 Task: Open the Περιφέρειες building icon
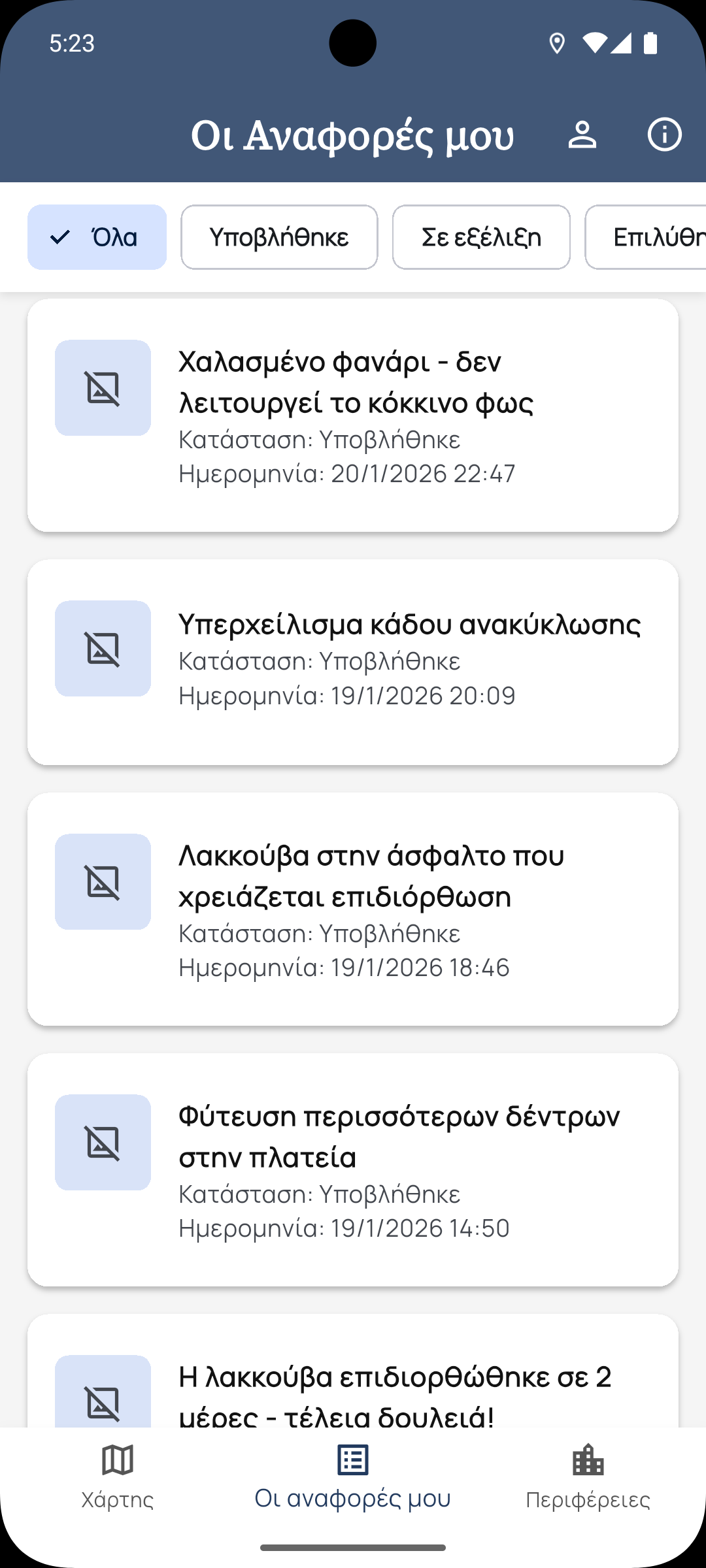(x=587, y=1461)
